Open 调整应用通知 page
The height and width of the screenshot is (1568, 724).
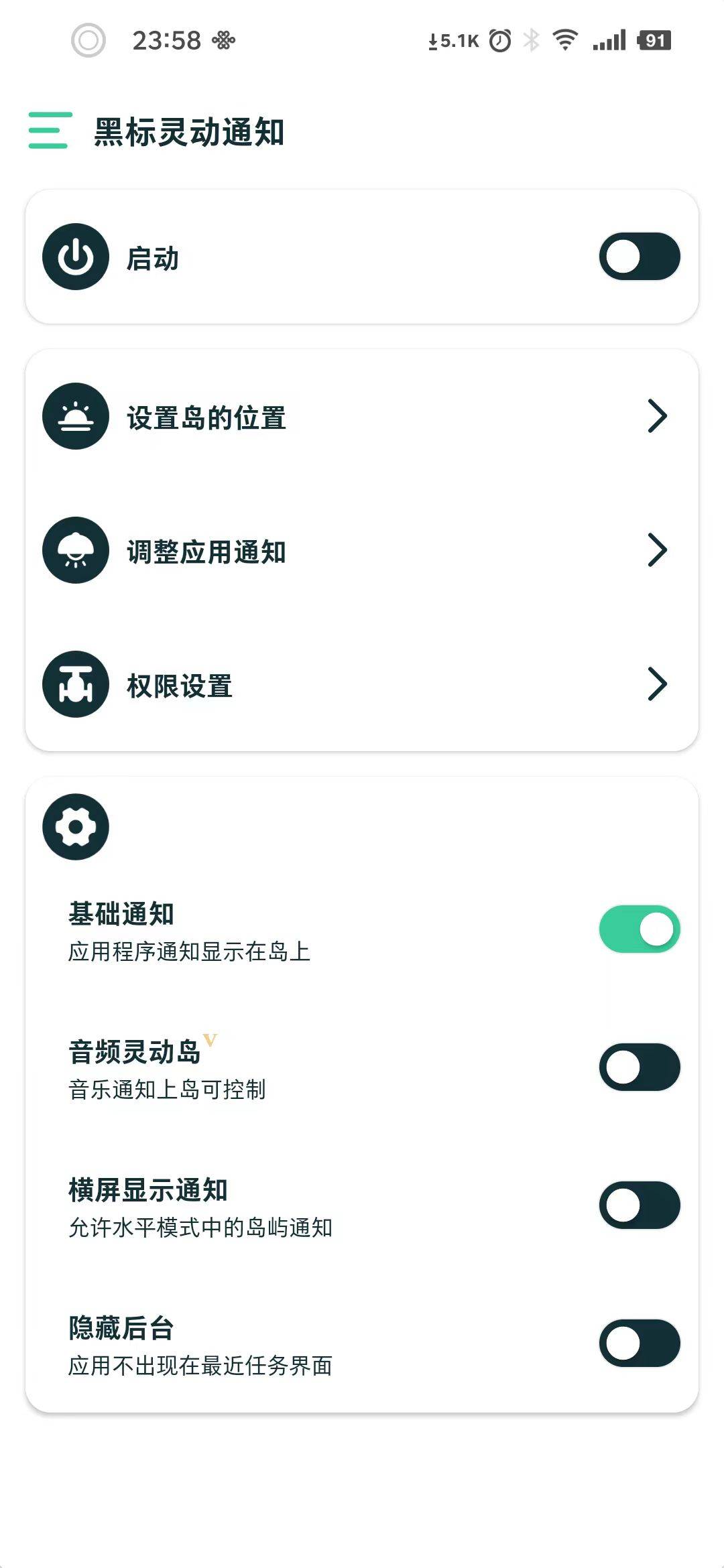(x=362, y=550)
